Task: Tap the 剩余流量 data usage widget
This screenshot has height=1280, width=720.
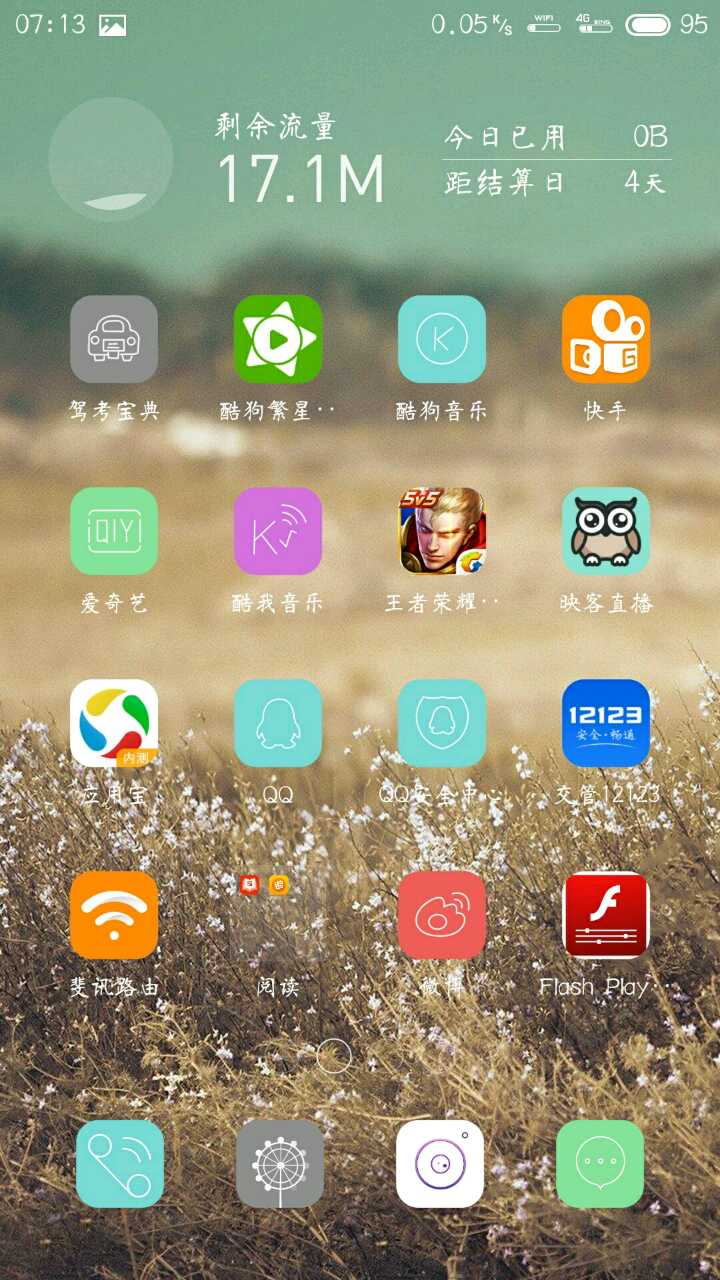Action: 300,160
